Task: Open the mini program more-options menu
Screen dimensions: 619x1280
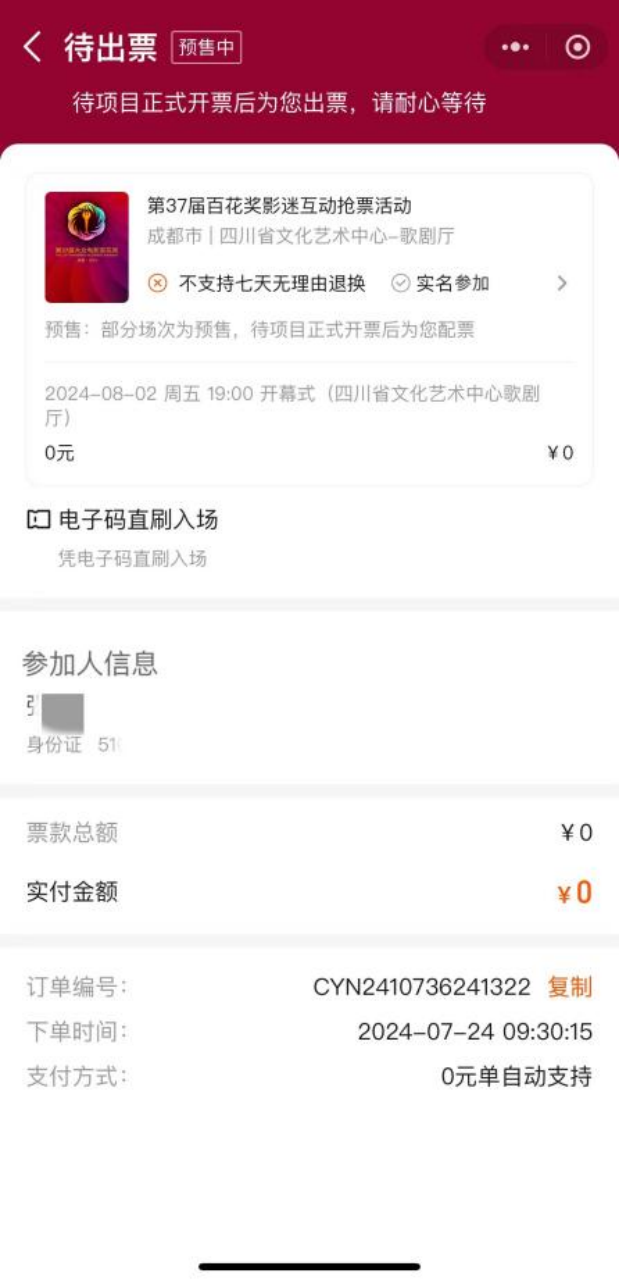Action: [x=516, y=47]
